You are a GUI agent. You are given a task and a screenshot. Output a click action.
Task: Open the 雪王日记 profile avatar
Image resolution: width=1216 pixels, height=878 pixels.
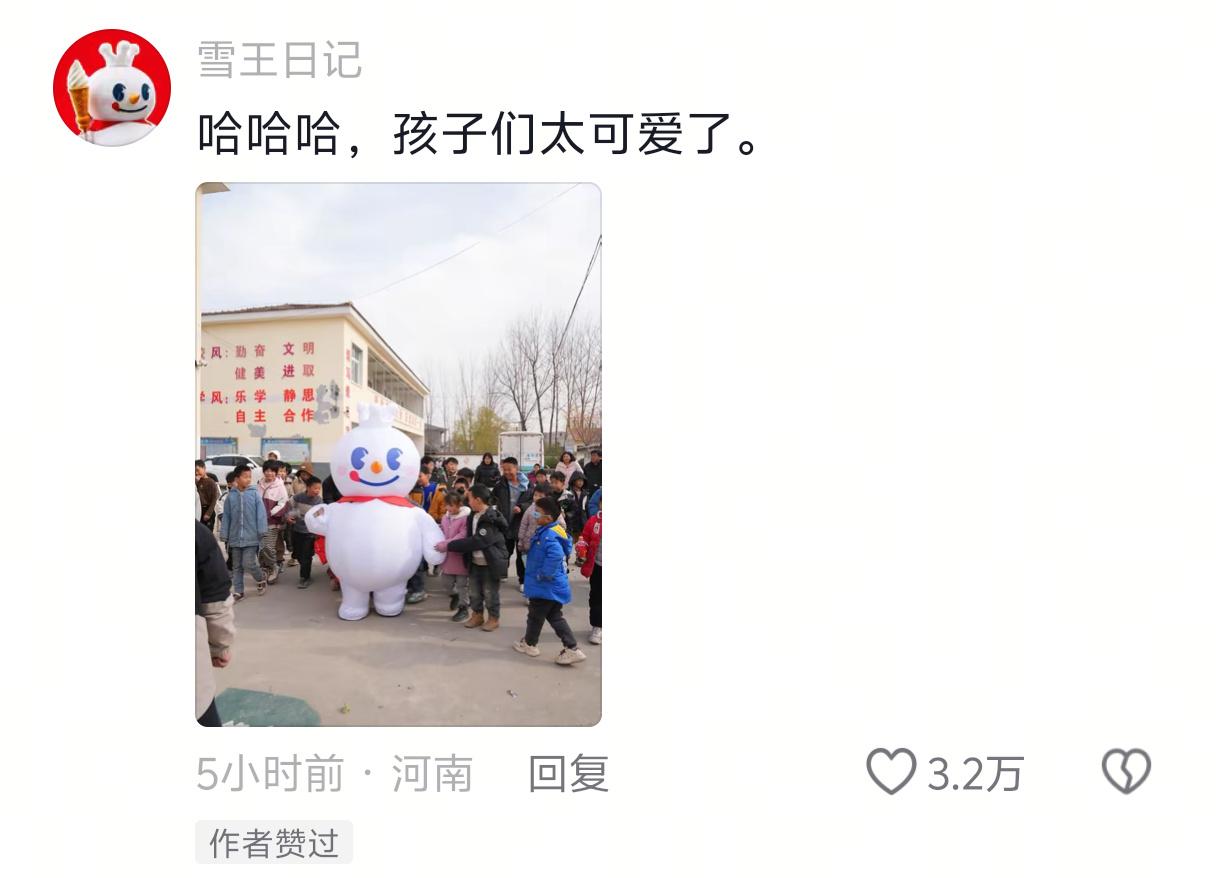pos(112,88)
